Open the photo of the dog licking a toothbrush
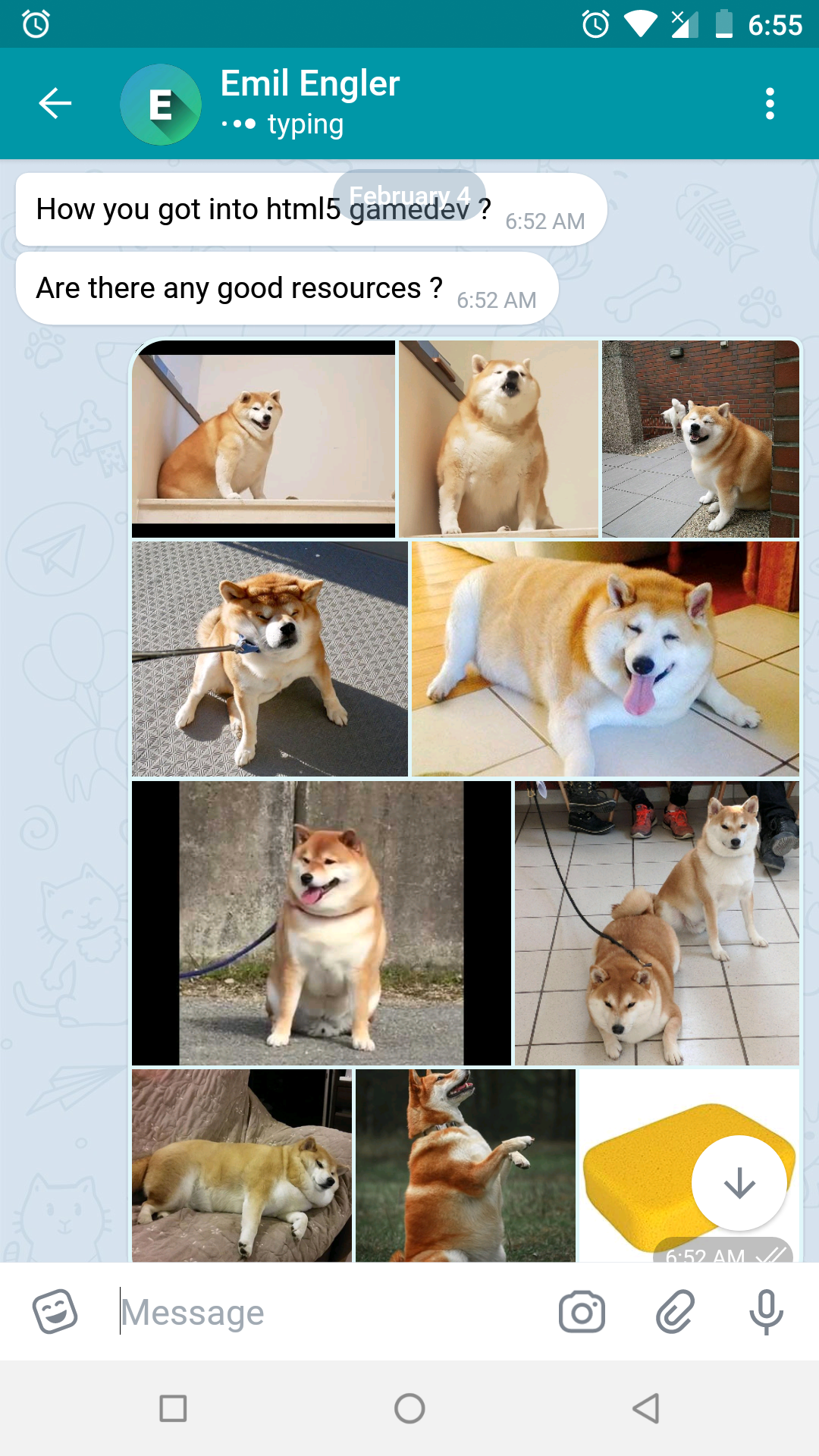Screen dimensions: 819x1456 point(270,659)
